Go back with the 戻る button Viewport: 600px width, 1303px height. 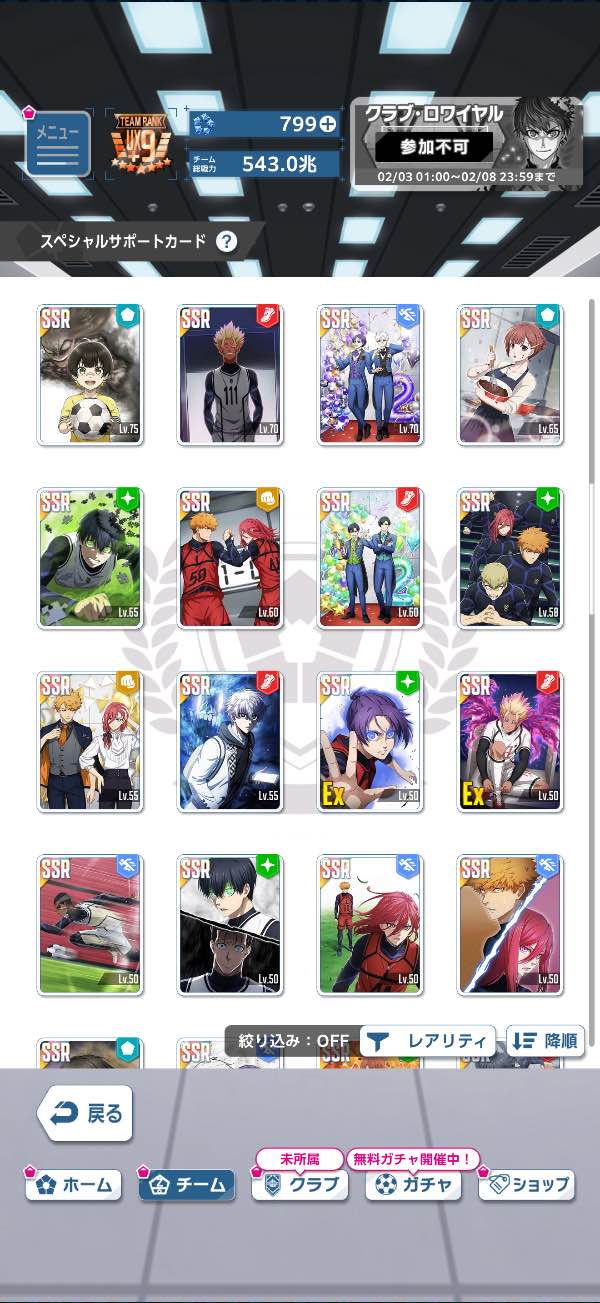click(85, 1112)
